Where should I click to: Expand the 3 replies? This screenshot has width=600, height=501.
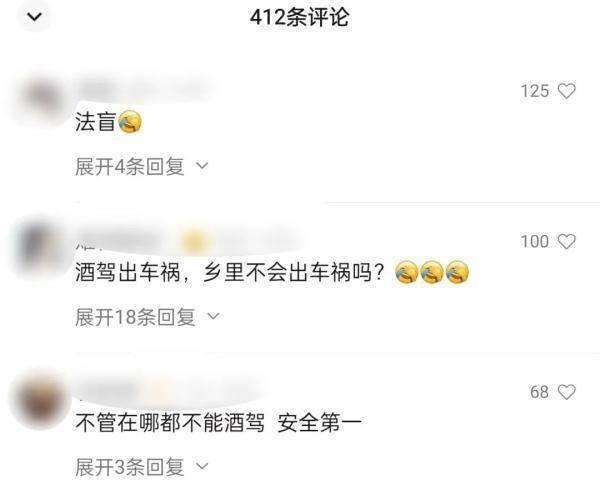142,467
